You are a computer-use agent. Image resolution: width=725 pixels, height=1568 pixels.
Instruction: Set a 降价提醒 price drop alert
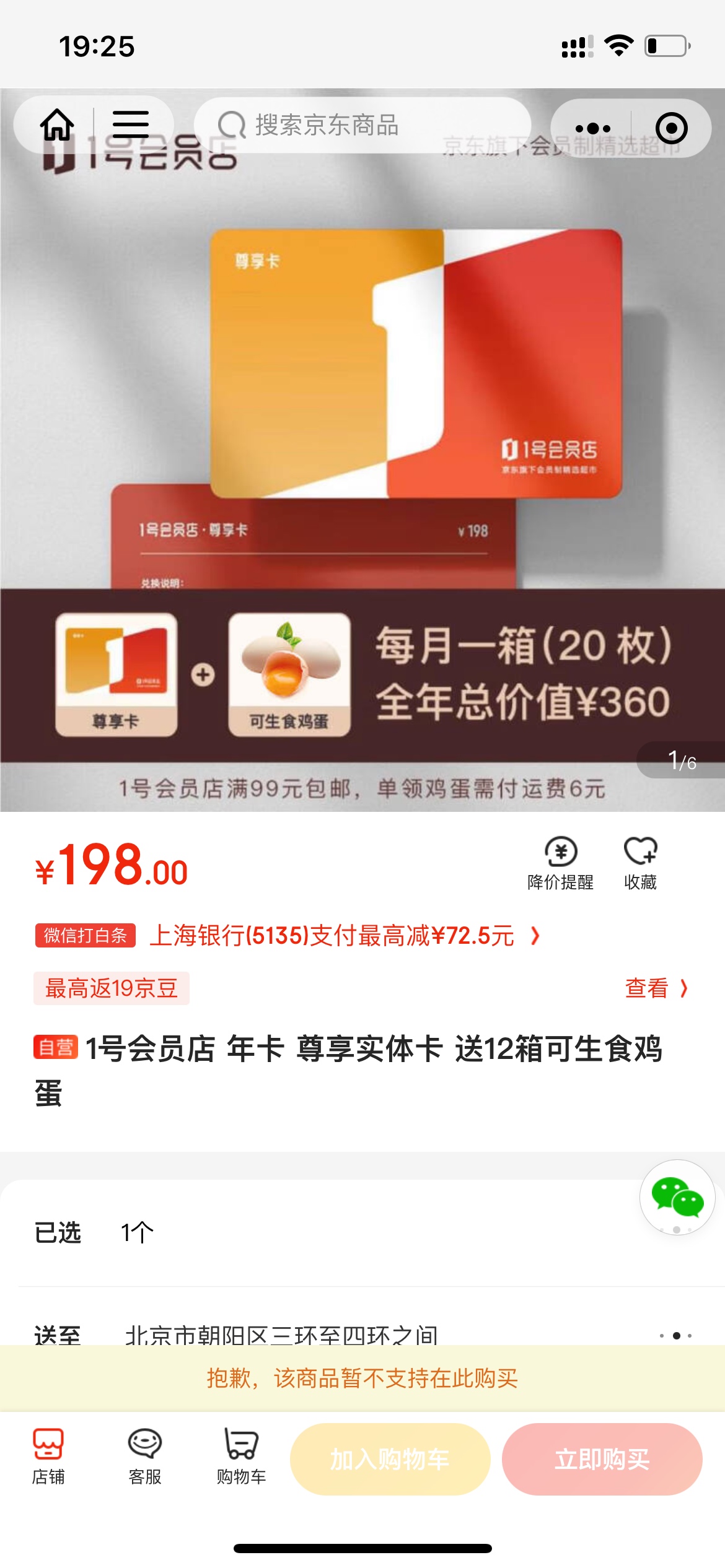(x=560, y=863)
